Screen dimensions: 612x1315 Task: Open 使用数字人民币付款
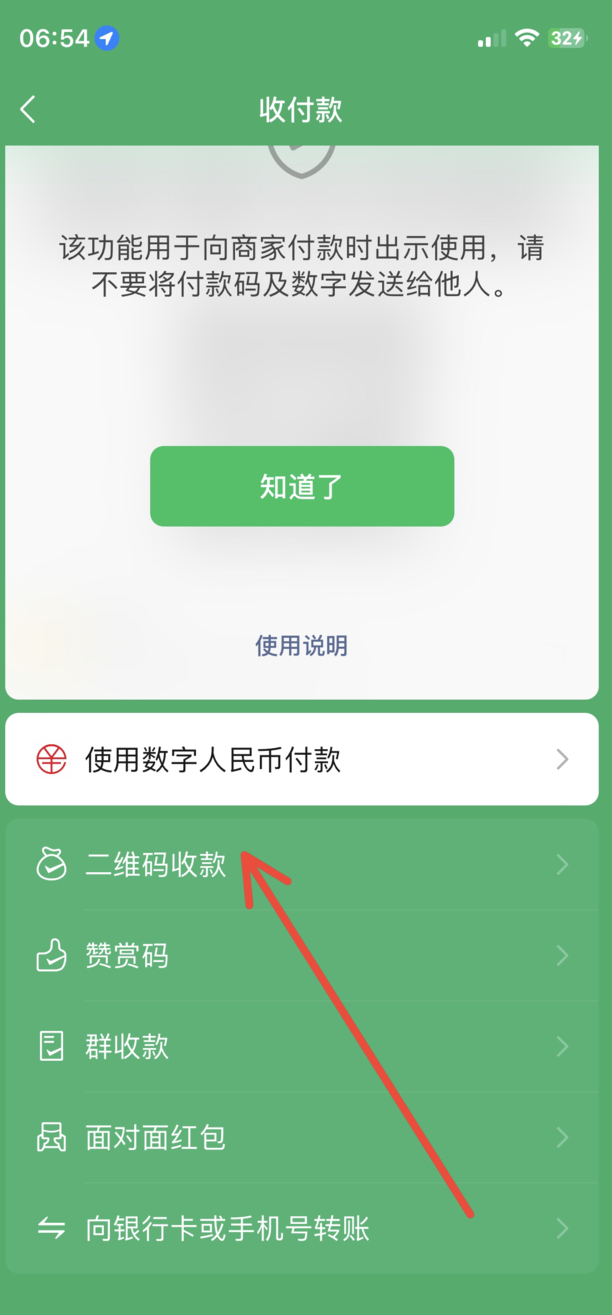tap(302, 760)
